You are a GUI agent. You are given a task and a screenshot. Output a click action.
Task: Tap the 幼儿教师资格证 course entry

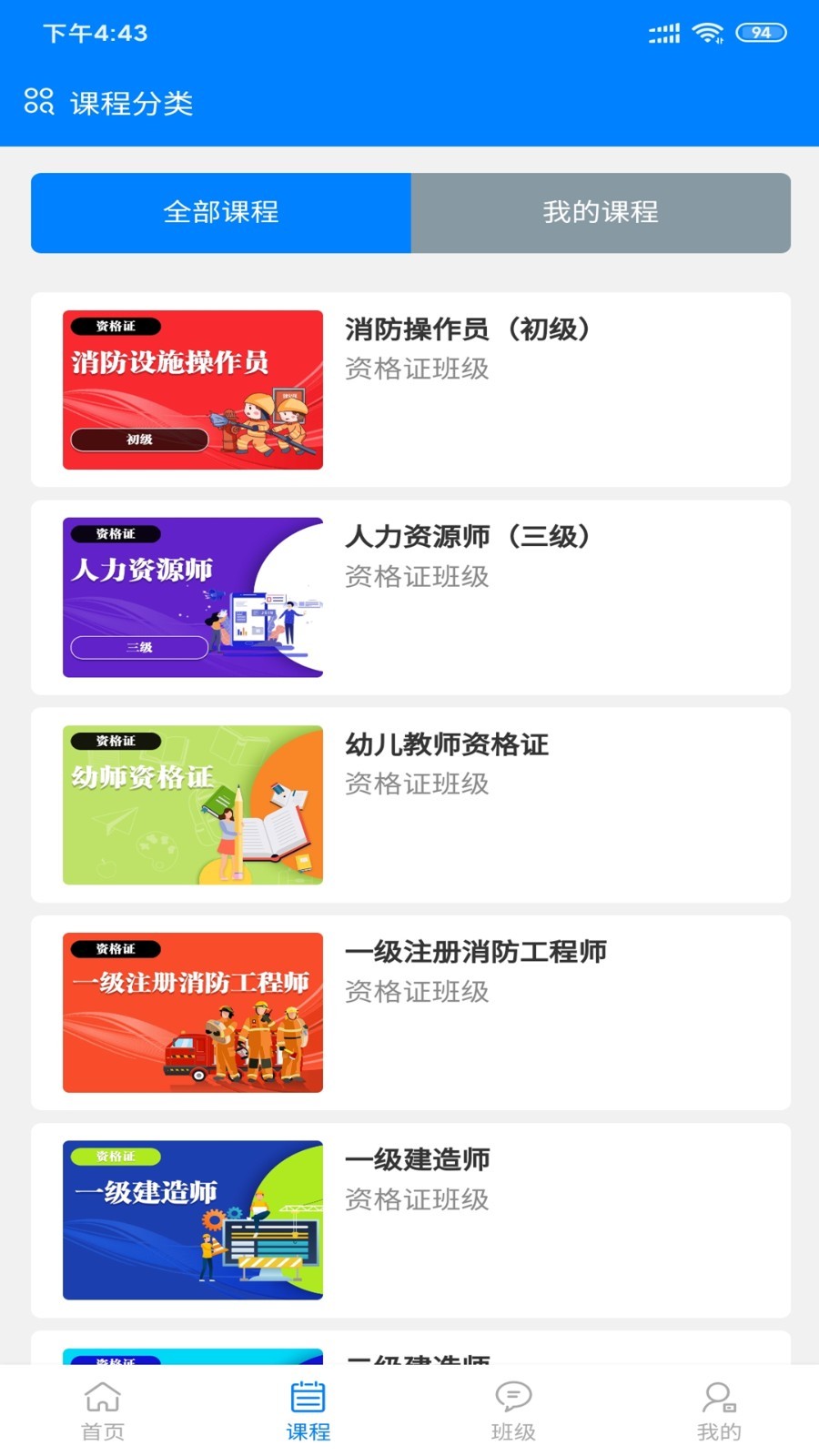pos(450,744)
